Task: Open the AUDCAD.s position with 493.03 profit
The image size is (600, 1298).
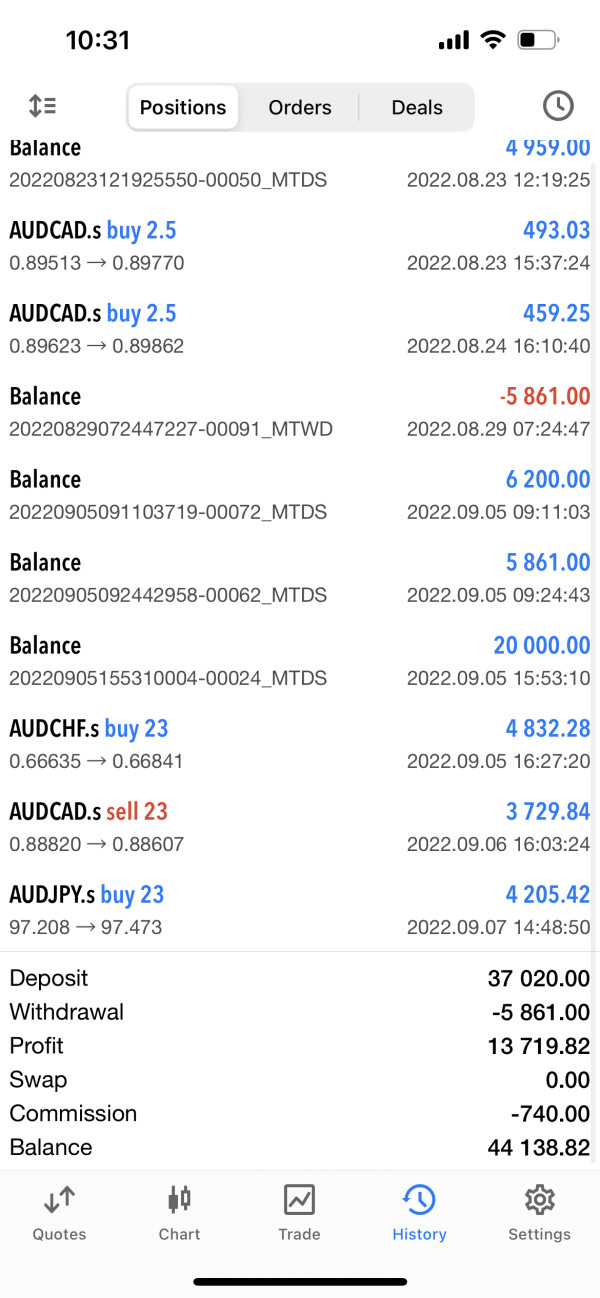Action: 300,246
